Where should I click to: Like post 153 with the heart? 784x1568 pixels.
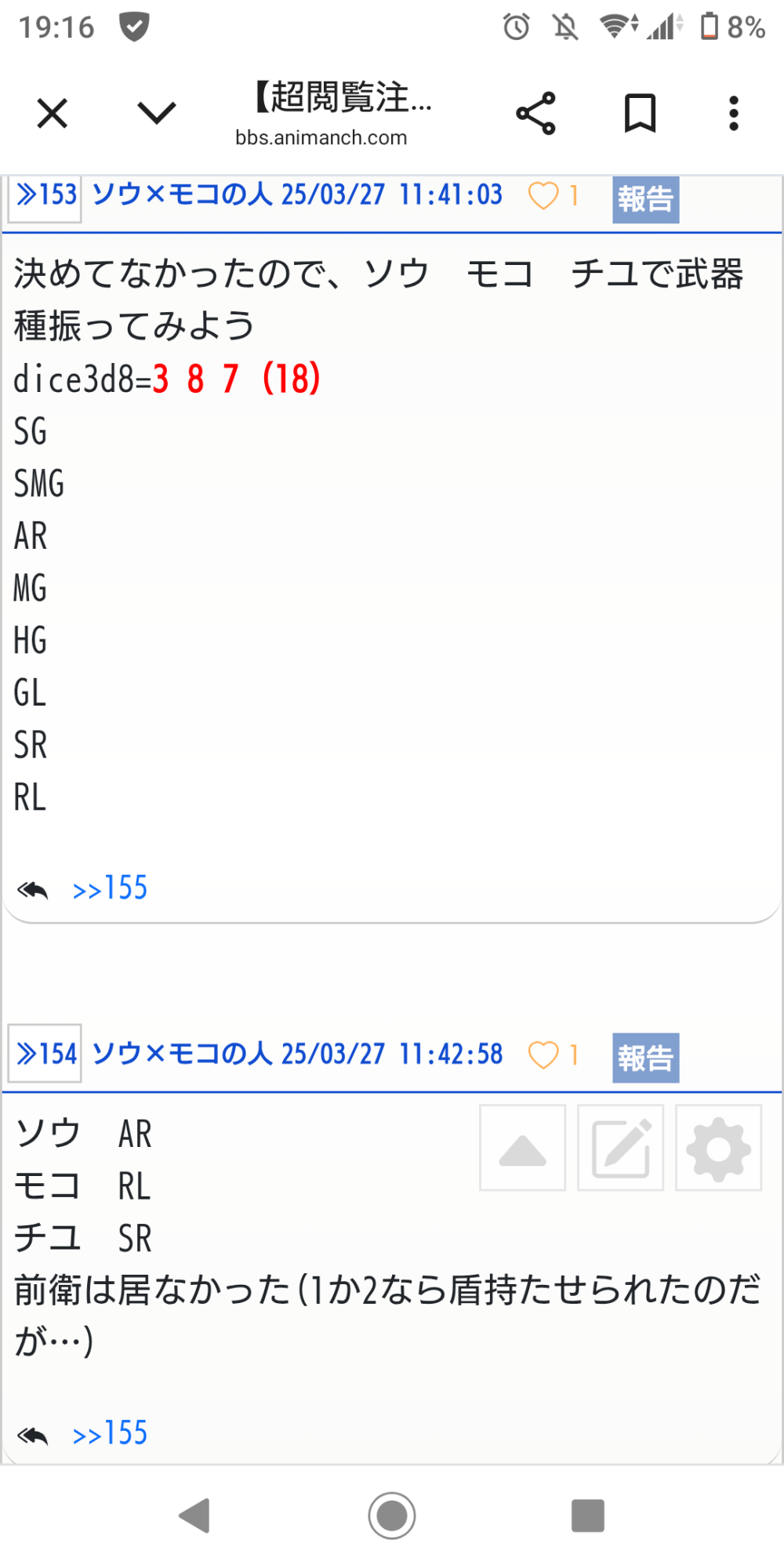tap(543, 196)
